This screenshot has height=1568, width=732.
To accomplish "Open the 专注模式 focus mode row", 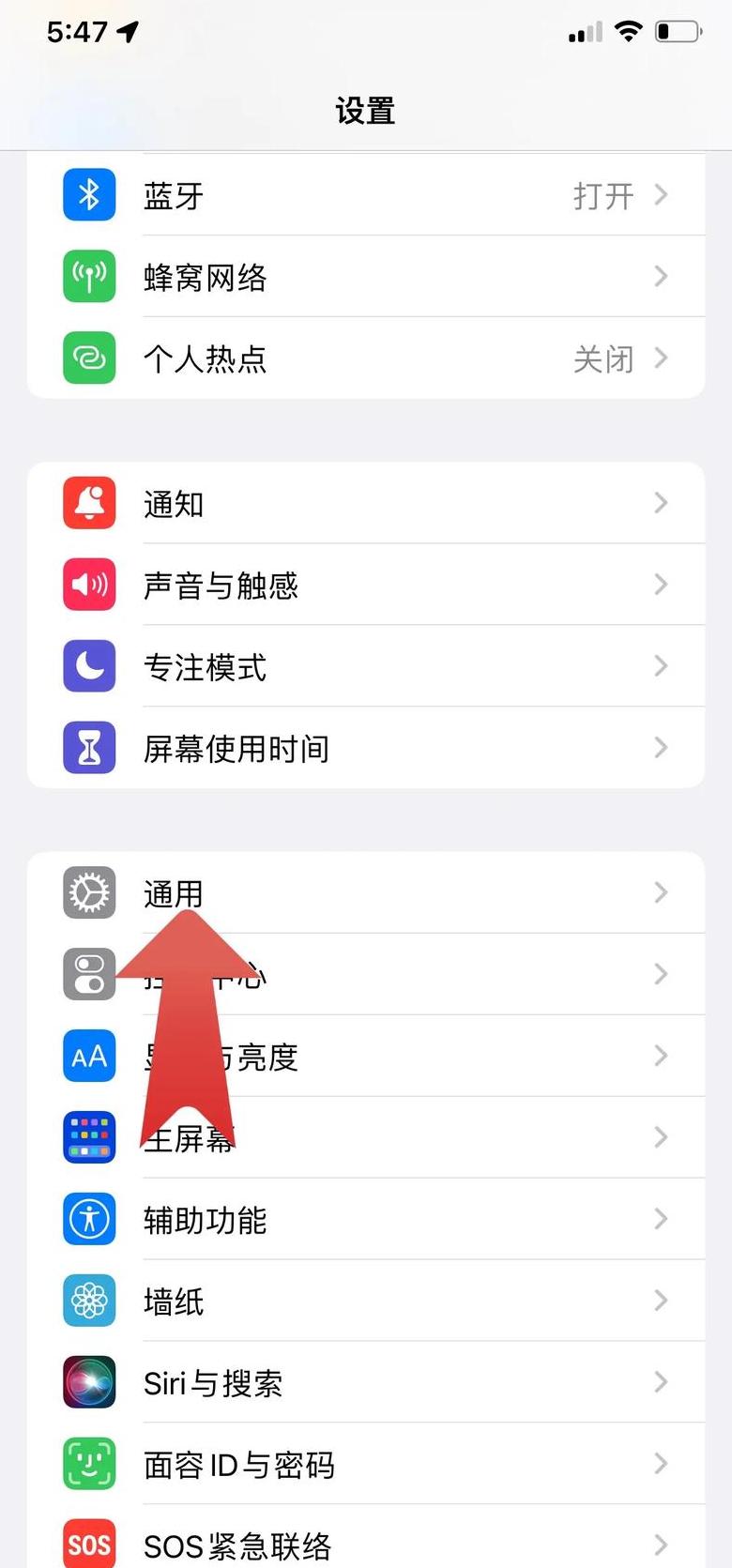I will click(366, 667).
